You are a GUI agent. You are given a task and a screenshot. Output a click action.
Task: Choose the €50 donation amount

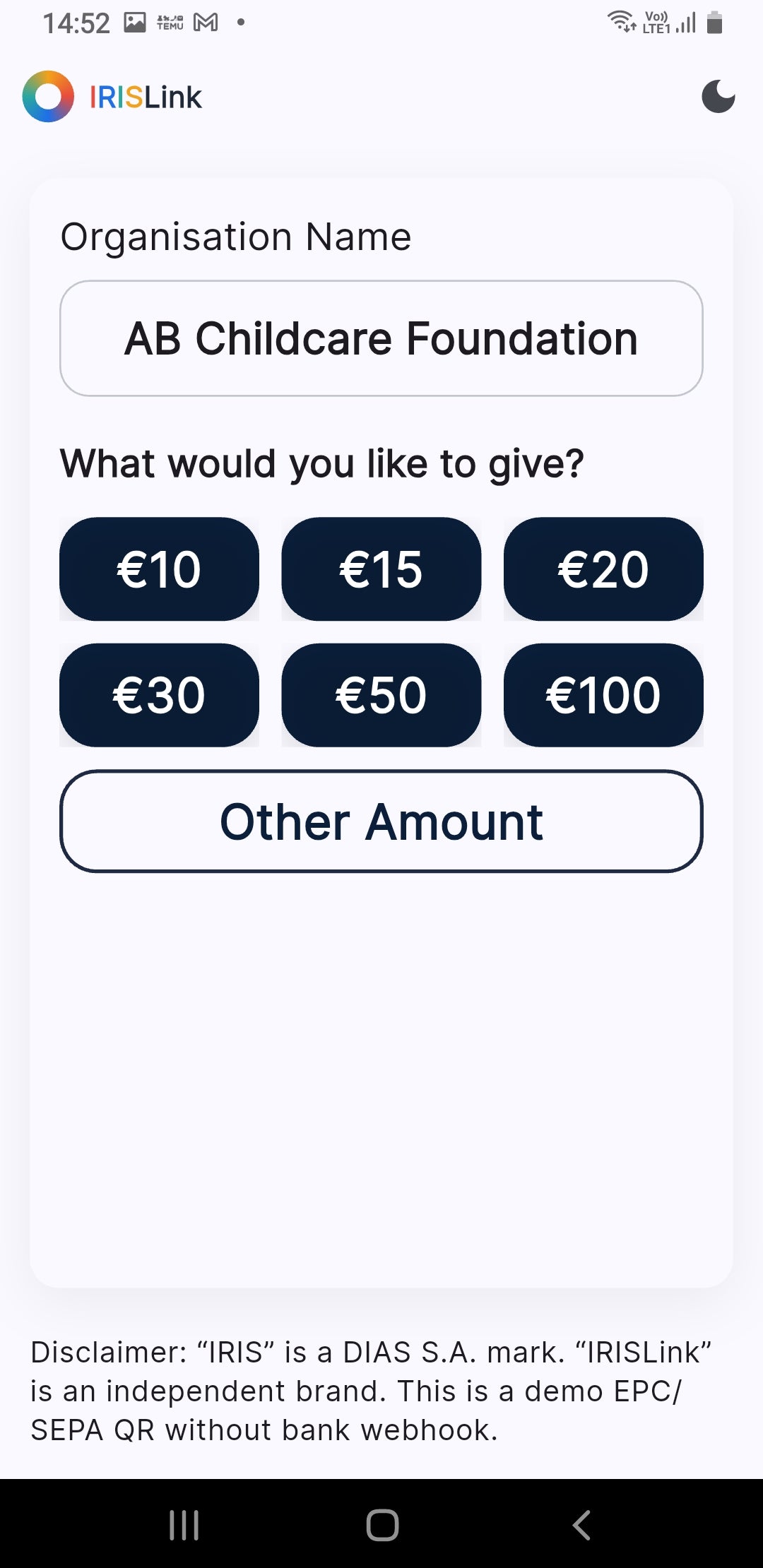click(381, 695)
